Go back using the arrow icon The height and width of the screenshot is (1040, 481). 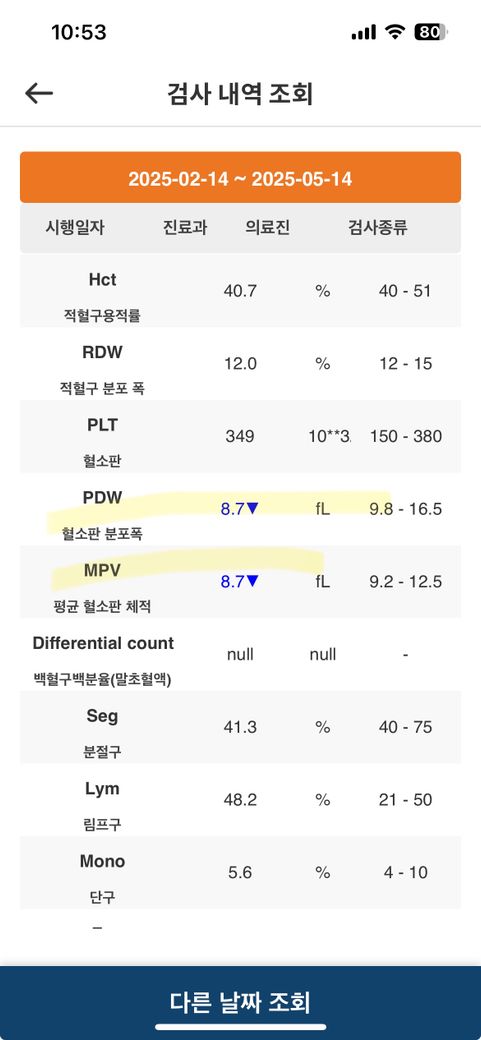tap(38, 94)
